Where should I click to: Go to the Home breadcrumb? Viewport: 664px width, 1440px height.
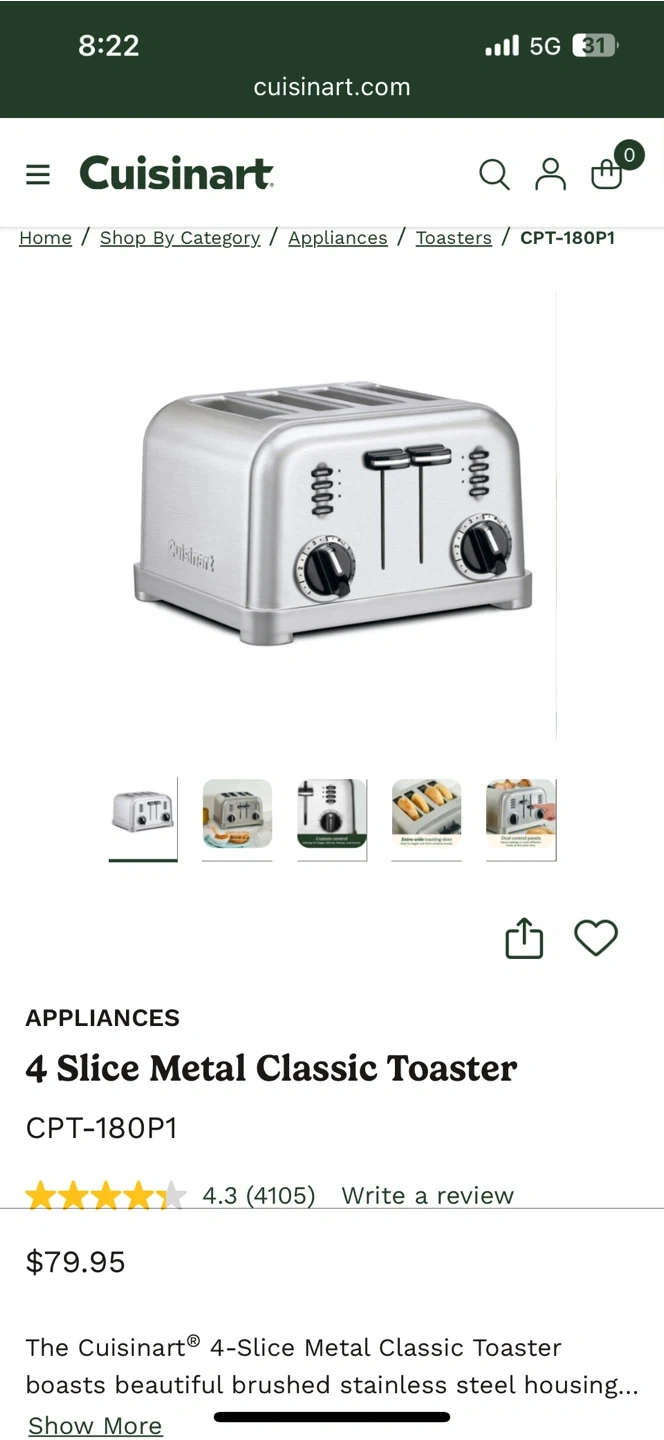[45, 238]
